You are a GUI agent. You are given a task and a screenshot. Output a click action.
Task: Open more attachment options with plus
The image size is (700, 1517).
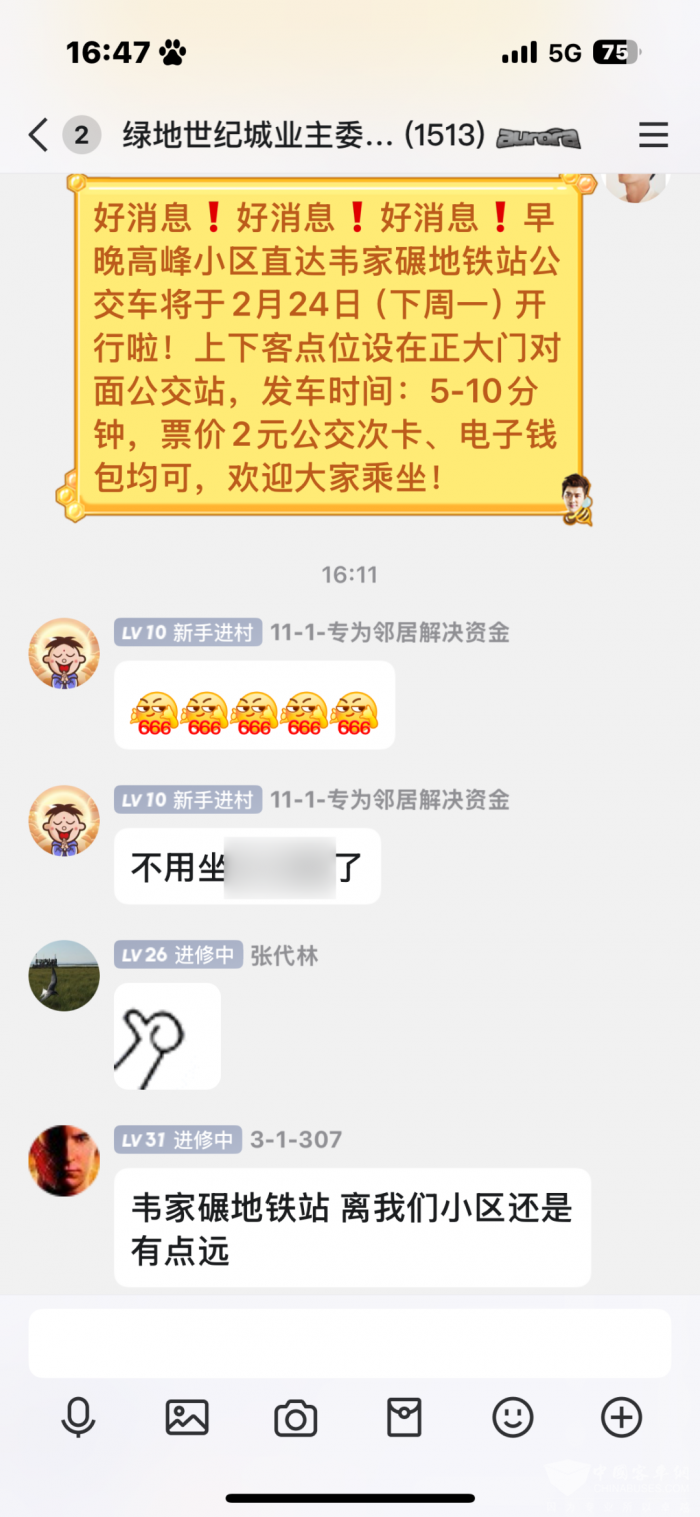click(x=621, y=1417)
